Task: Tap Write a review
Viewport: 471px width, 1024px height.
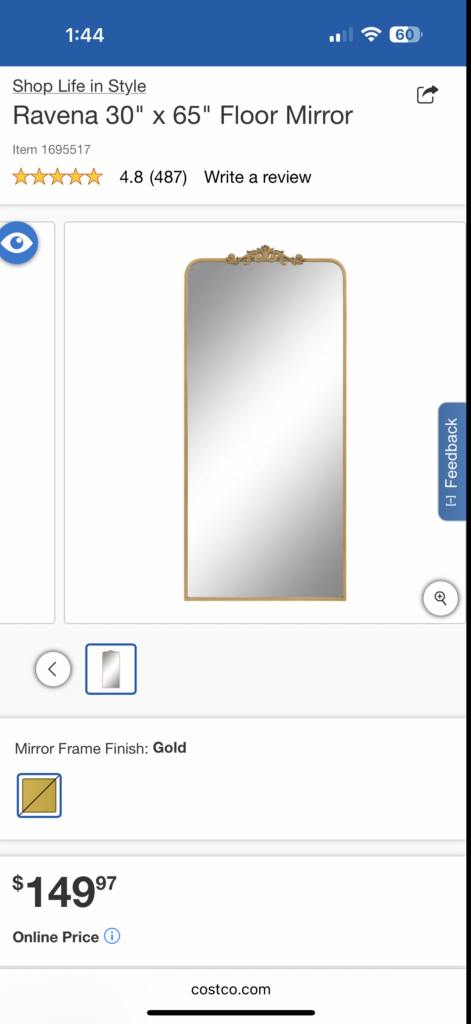Action: point(257,177)
